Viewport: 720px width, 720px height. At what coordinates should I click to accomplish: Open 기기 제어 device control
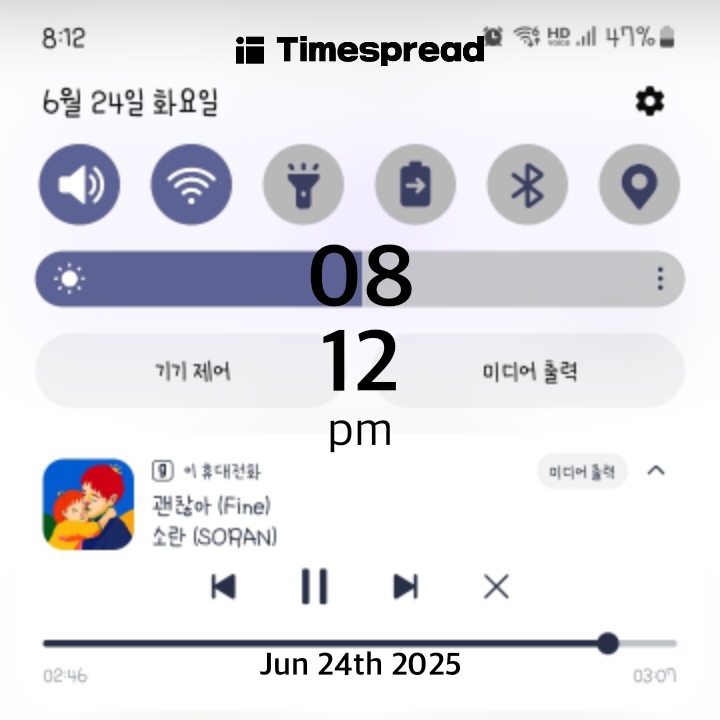coord(190,371)
